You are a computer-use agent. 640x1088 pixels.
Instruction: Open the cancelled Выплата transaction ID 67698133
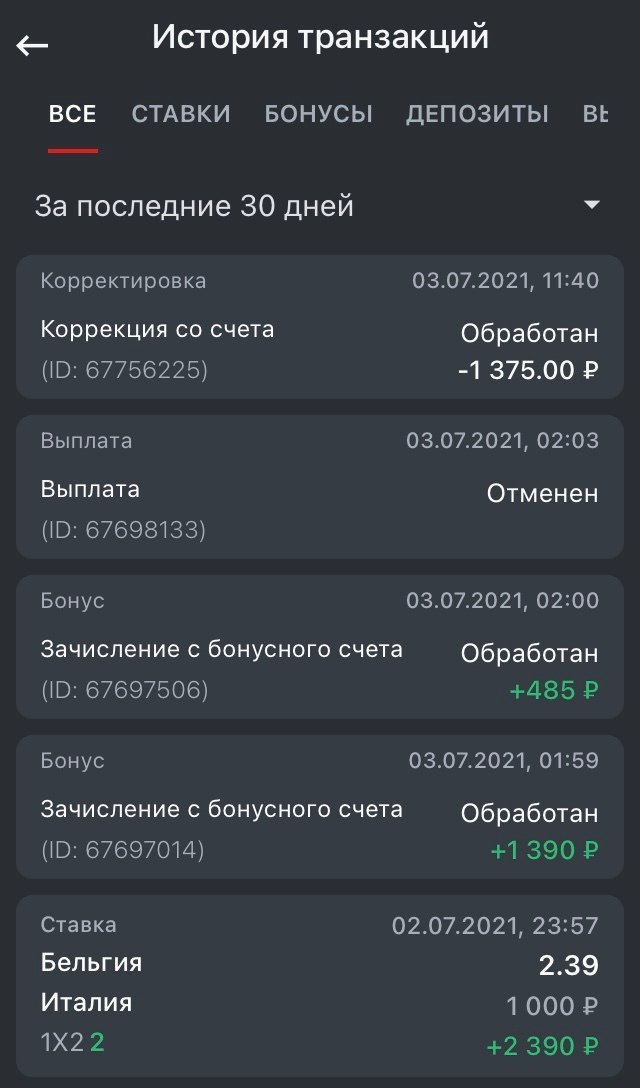(x=319, y=486)
